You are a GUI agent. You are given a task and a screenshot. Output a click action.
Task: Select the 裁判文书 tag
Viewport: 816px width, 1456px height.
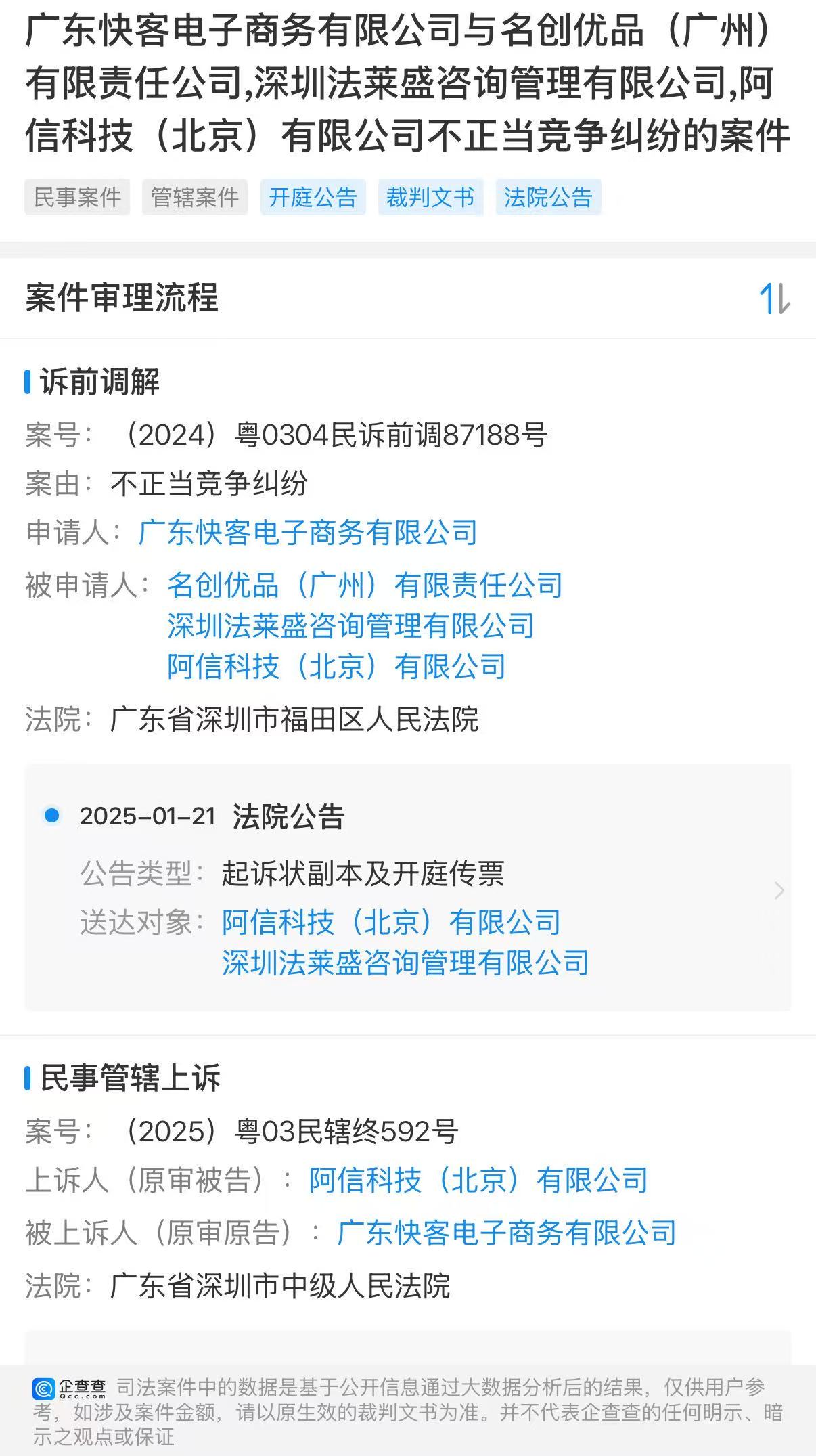pyautogui.click(x=430, y=198)
